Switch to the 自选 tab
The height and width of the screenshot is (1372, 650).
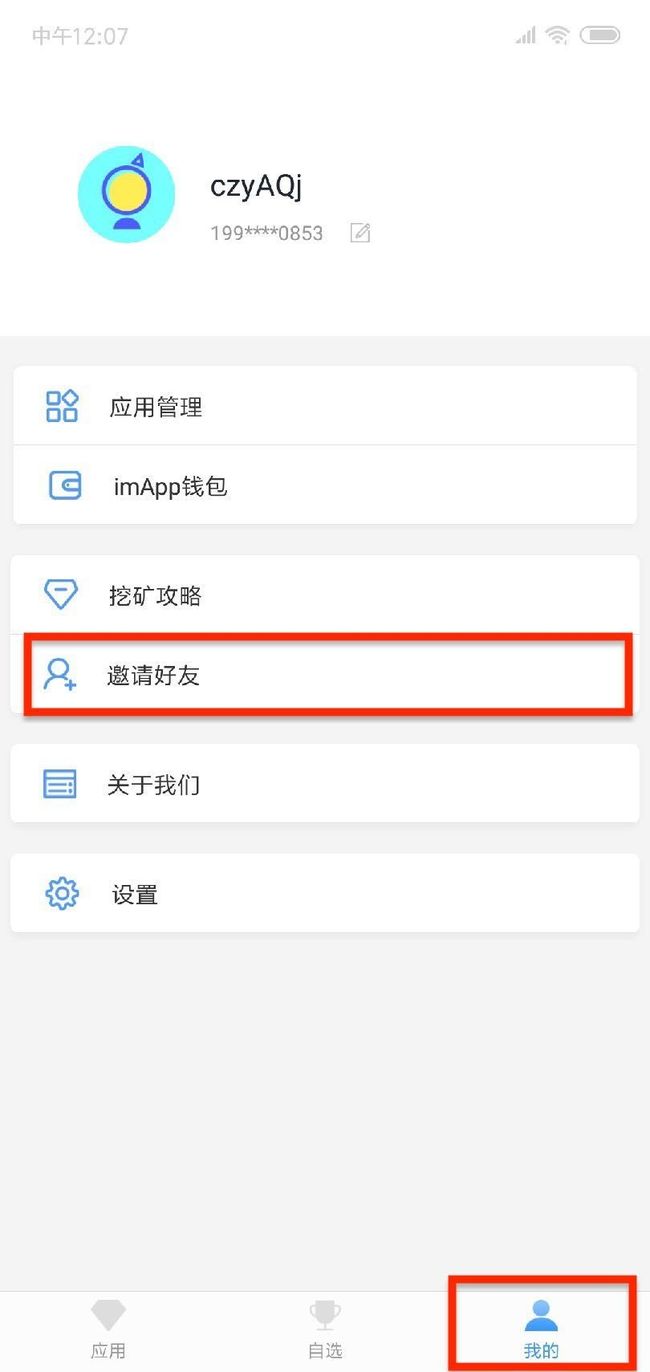click(x=325, y=1331)
